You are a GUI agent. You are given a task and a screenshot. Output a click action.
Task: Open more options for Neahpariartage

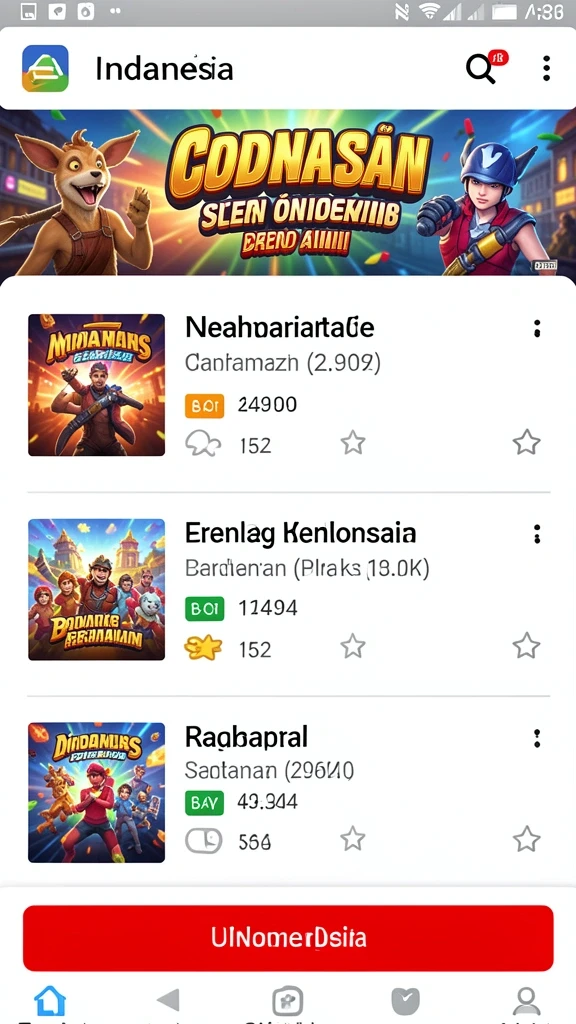click(537, 328)
